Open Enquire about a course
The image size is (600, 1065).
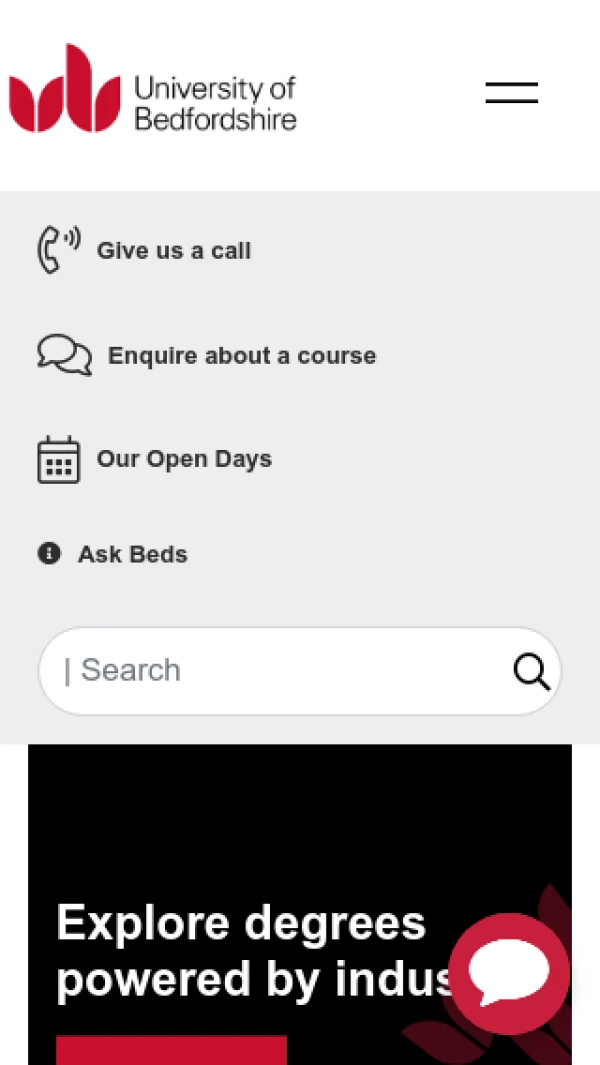(x=241, y=355)
